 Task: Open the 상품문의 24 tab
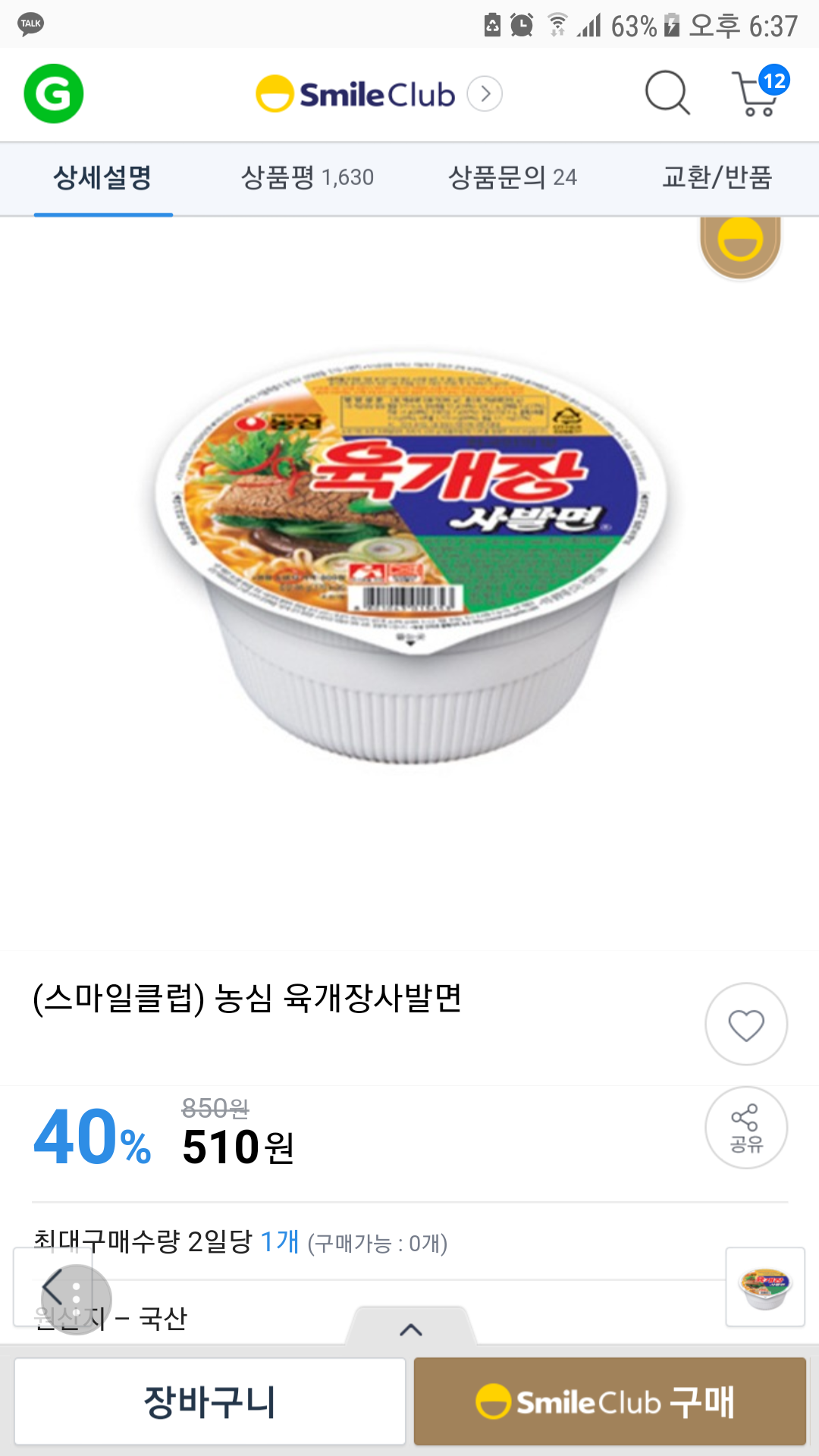(513, 178)
